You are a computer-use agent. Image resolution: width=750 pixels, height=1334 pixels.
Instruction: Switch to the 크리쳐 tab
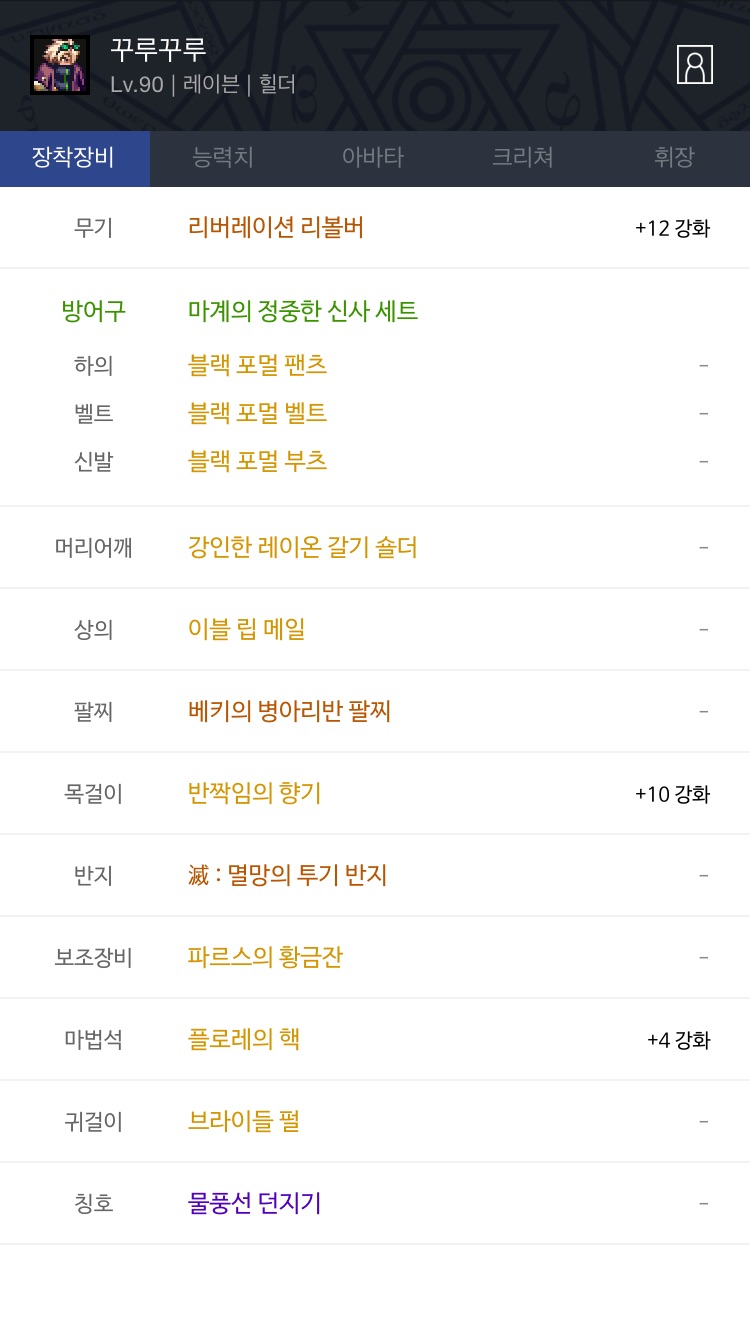(522, 158)
